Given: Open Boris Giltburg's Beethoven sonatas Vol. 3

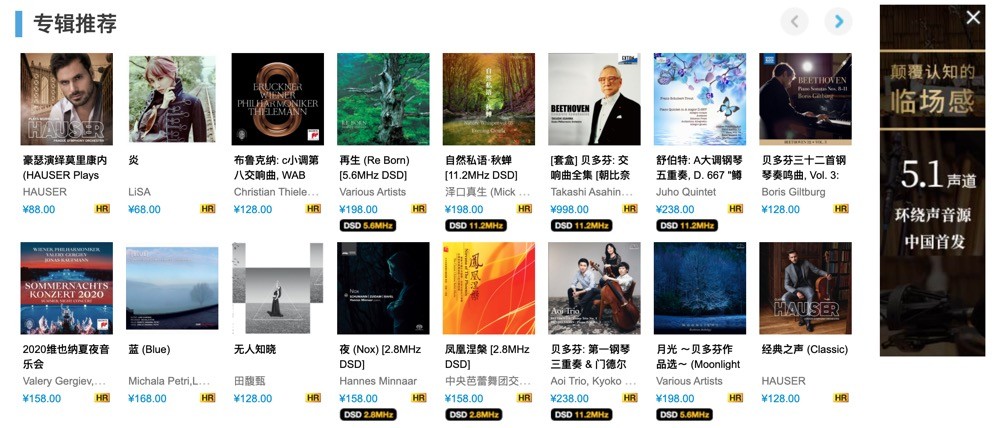Looking at the screenshot, I should (805, 99).
